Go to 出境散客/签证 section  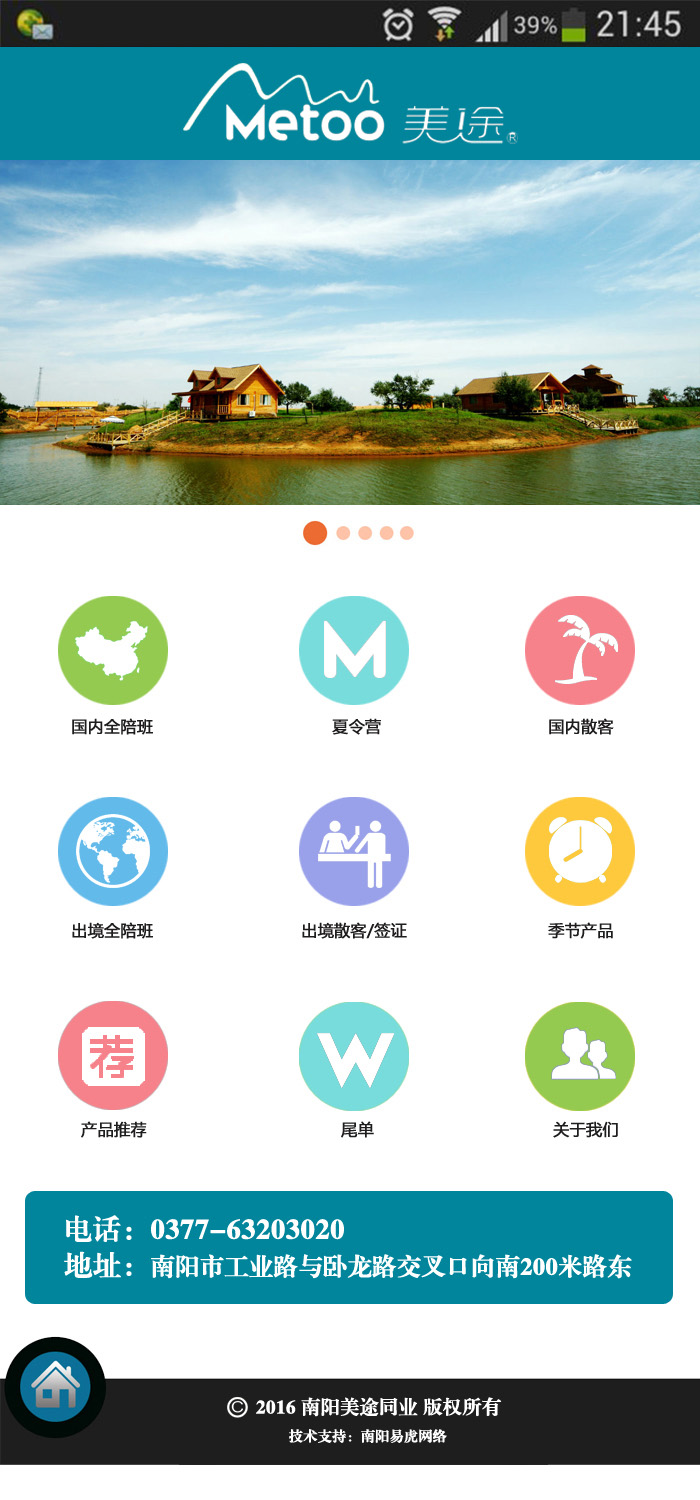click(x=354, y=852)
